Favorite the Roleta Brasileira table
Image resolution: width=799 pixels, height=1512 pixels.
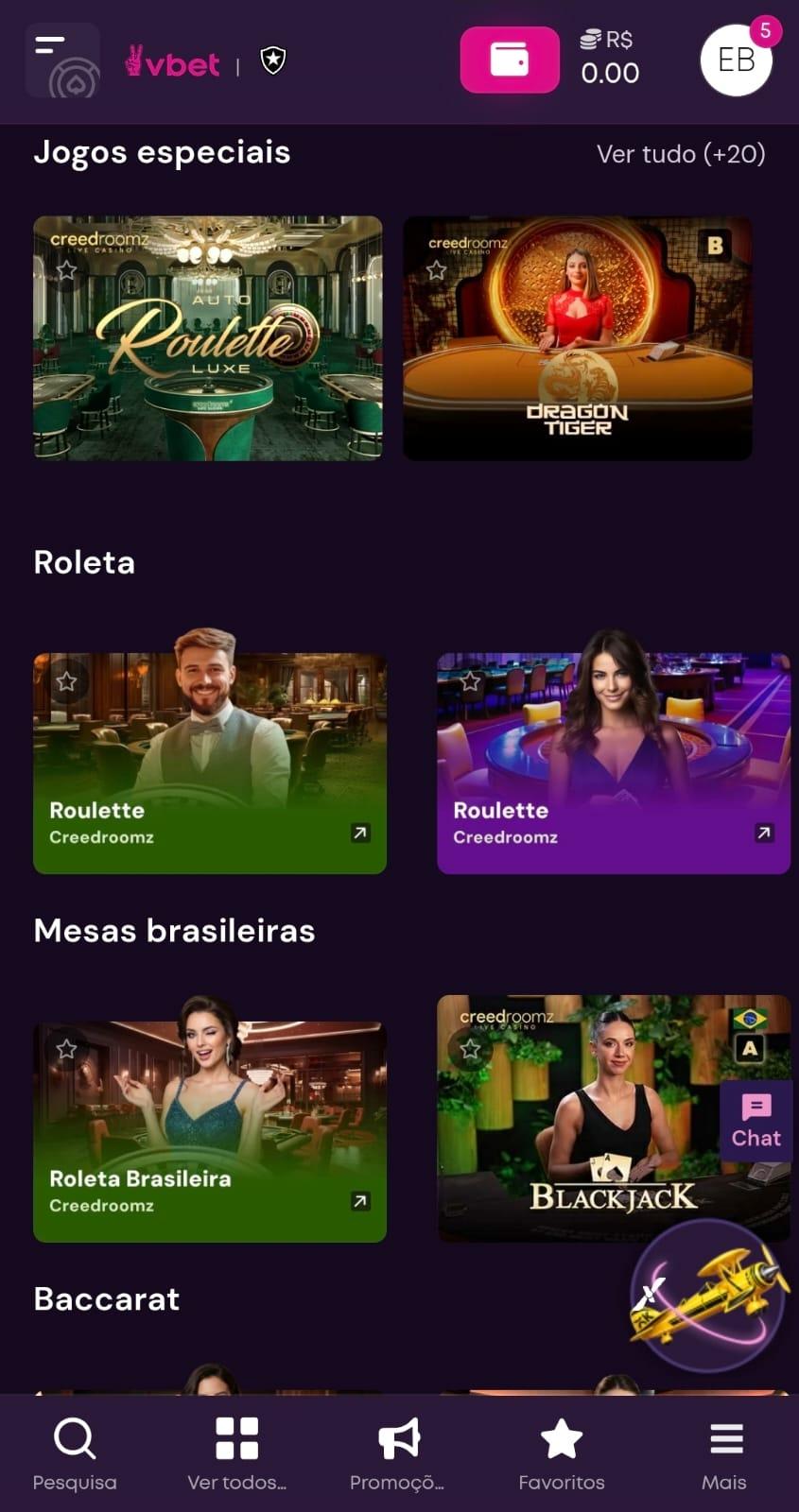click(67, 1047)
